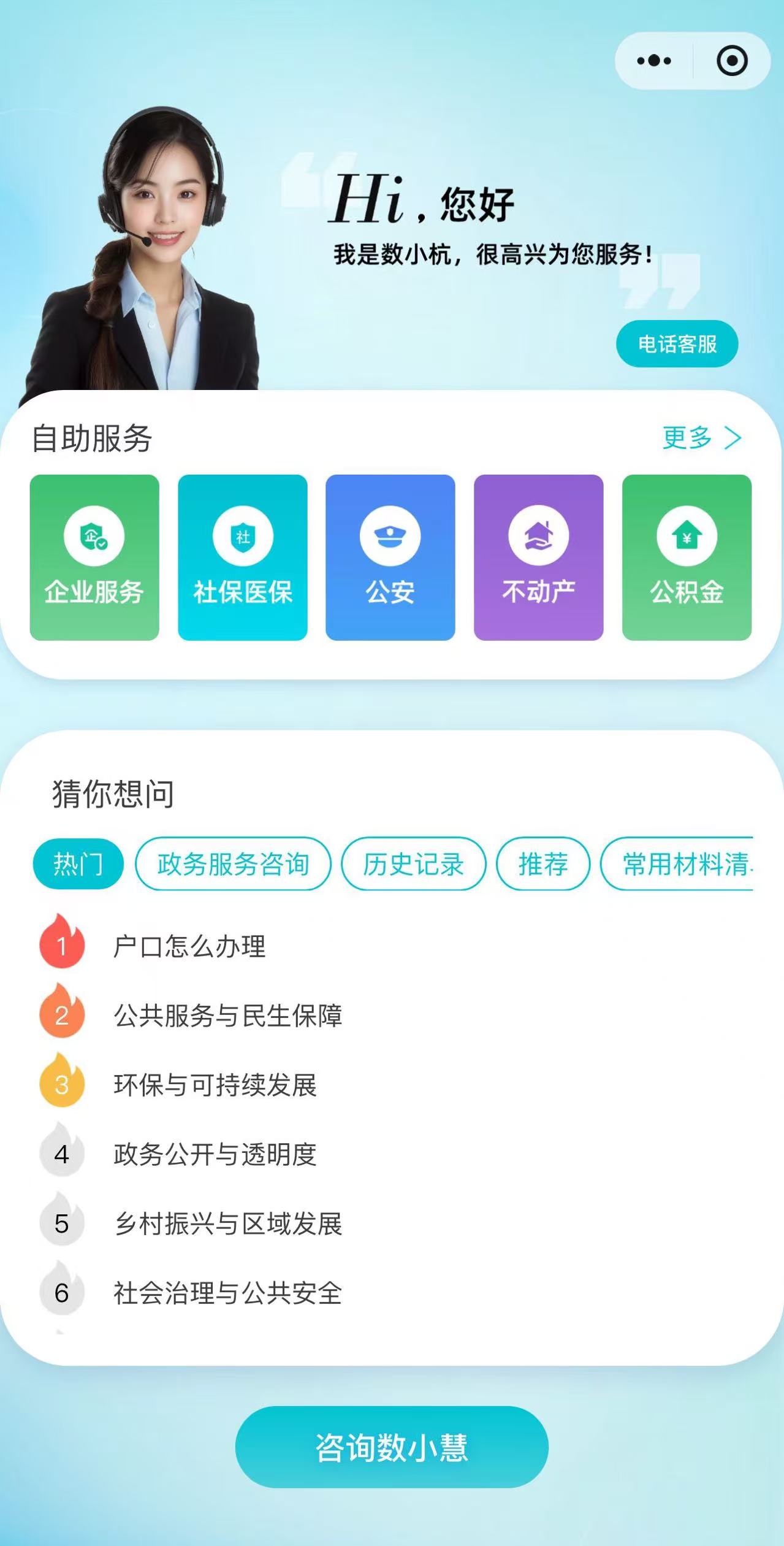
Task: Ask 户口怎么办理
Action: (189, 946)
